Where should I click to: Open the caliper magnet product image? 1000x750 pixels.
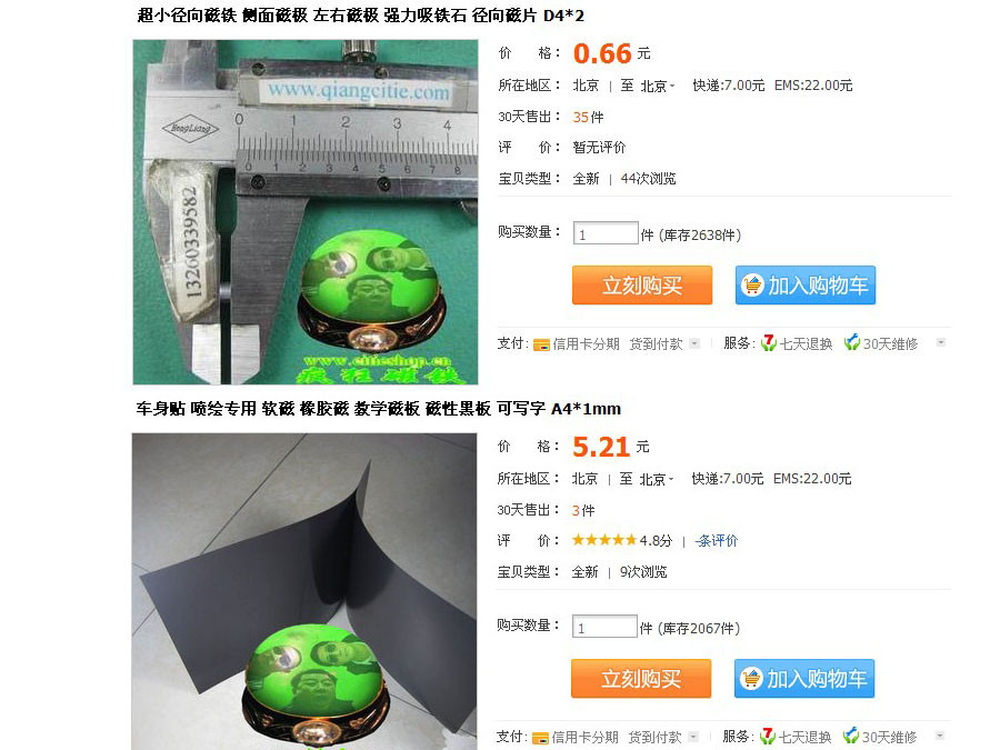click(x=305, y=212)
